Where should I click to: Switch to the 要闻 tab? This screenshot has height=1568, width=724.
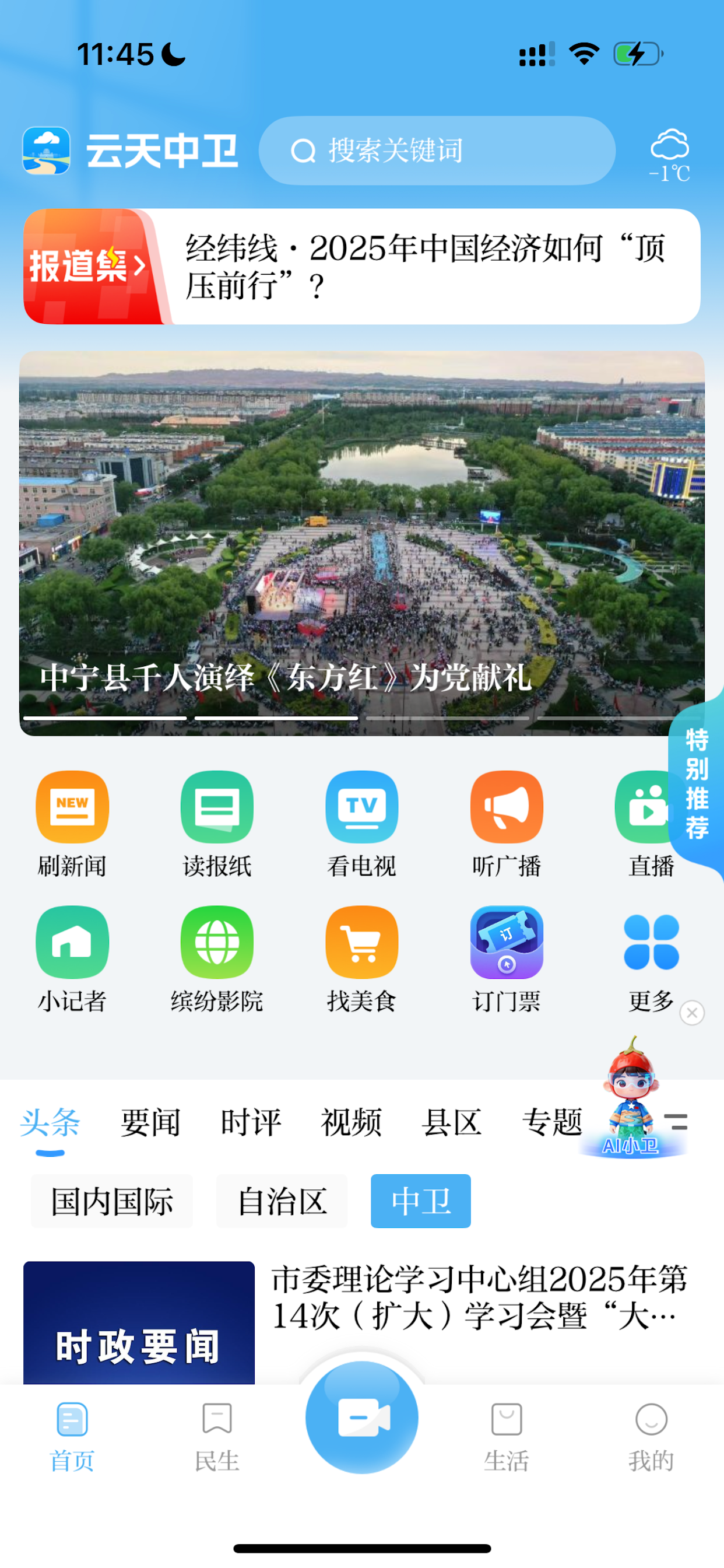tap(150, 1123)
